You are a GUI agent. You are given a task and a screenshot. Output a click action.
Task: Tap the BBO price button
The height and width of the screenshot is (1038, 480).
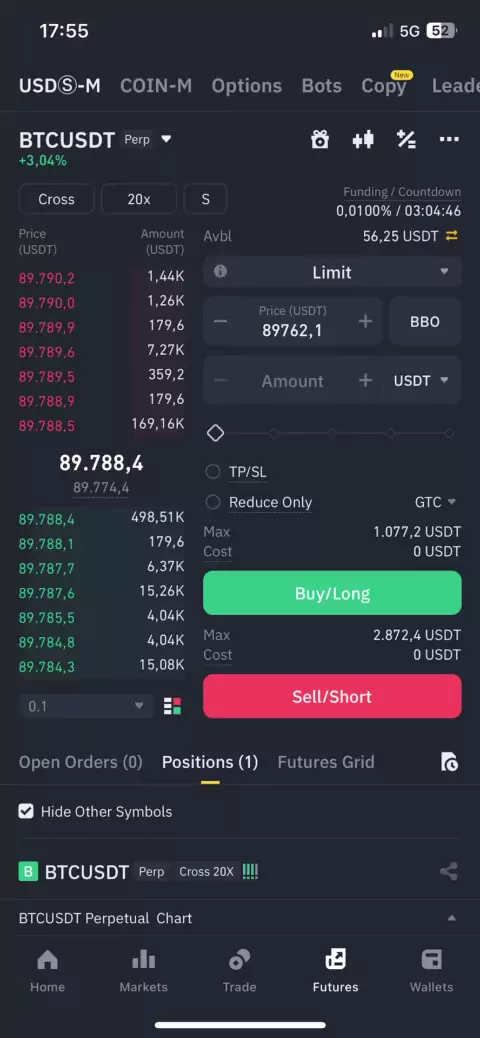click(425, 322)
